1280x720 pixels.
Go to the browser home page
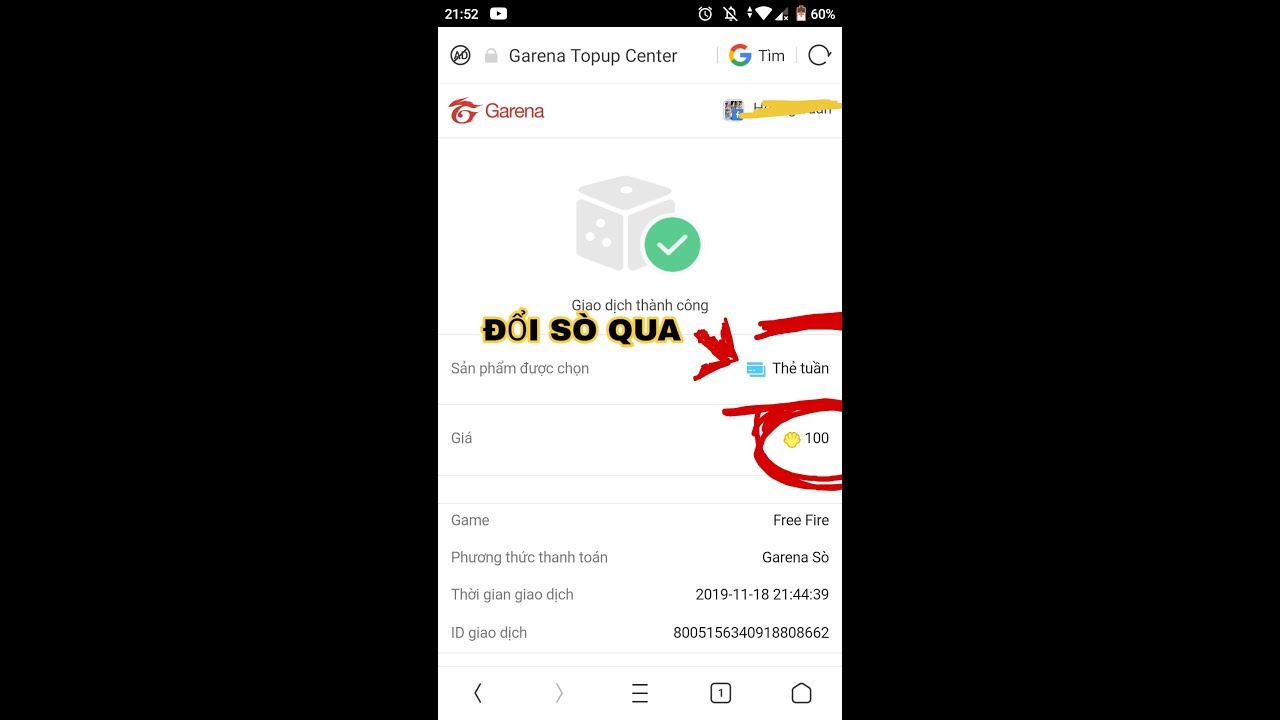point(801,693)
